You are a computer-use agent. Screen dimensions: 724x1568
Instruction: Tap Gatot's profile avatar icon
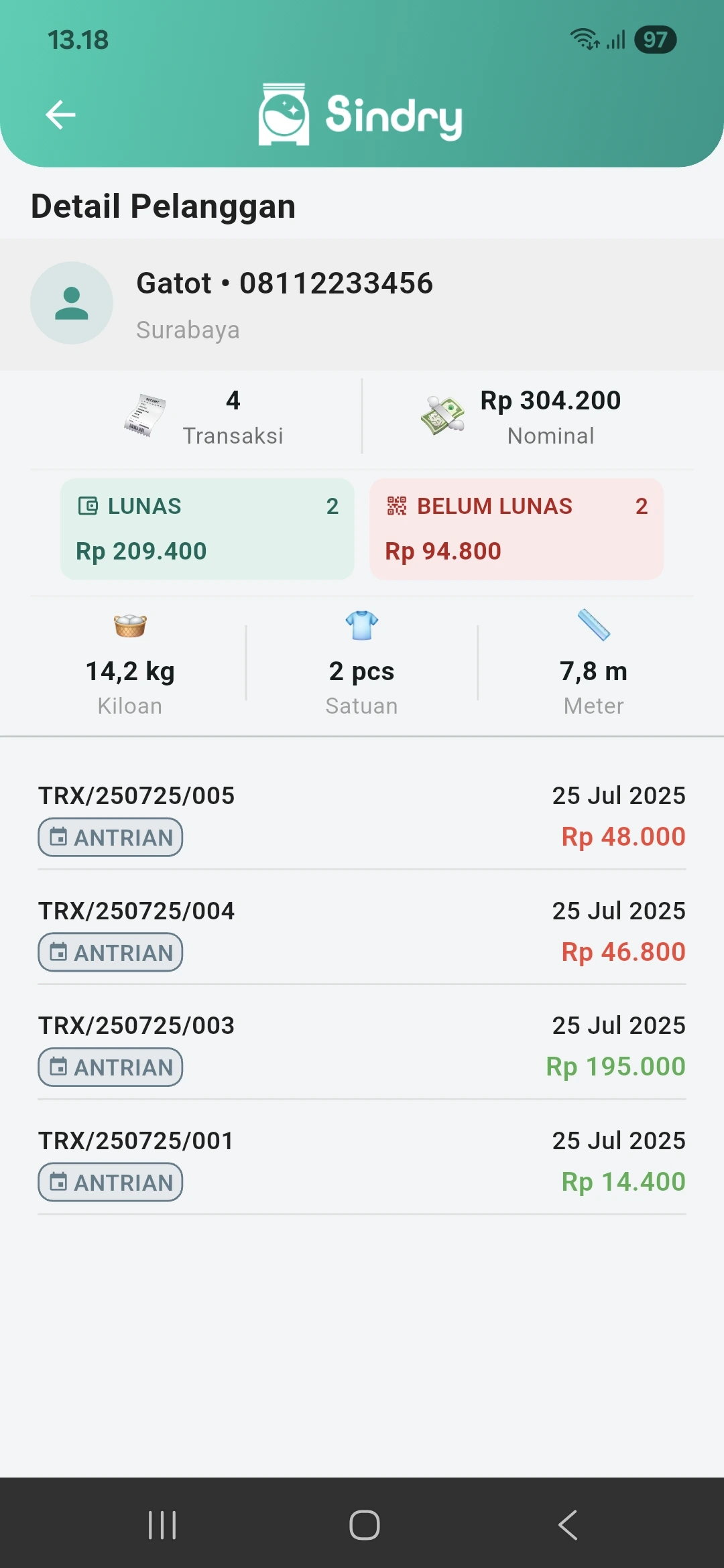(x=72, y=303)
